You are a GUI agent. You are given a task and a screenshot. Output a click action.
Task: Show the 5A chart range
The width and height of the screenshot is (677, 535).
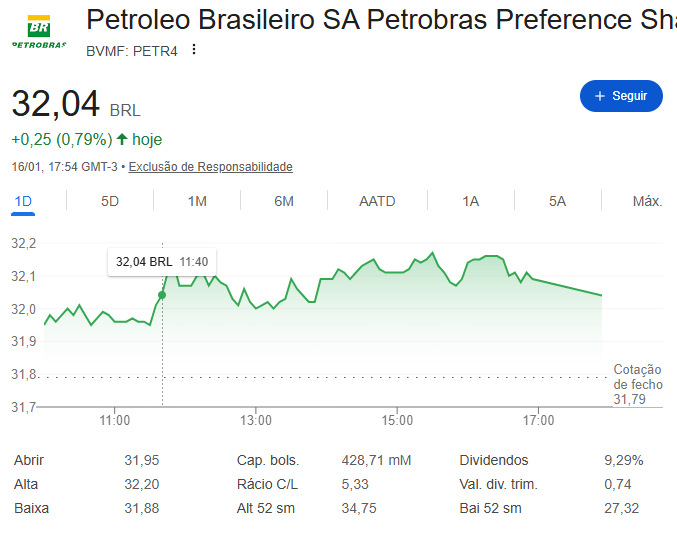point(557,201)
